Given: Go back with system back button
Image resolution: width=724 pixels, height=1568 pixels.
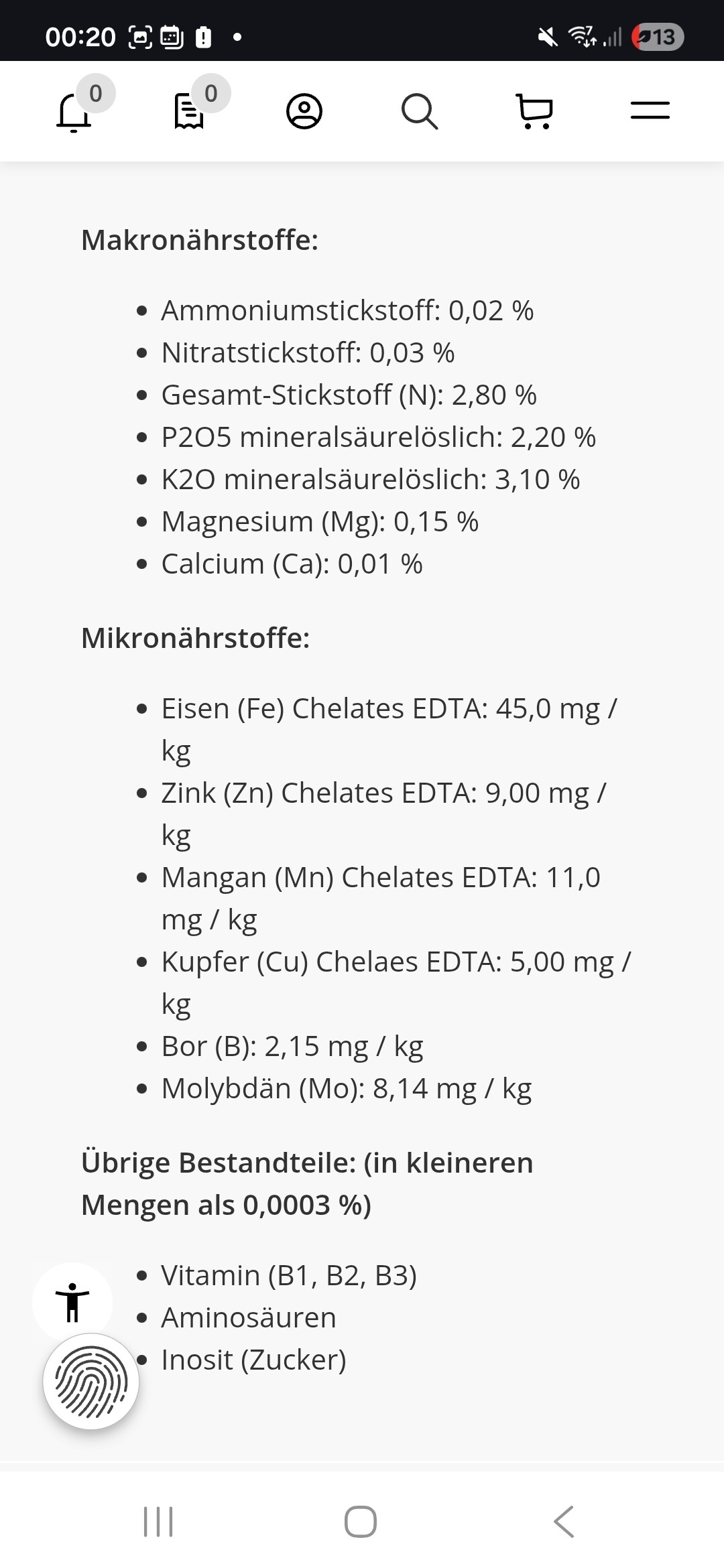Looking at the screenshot, I should click(x=564, y=1521).
